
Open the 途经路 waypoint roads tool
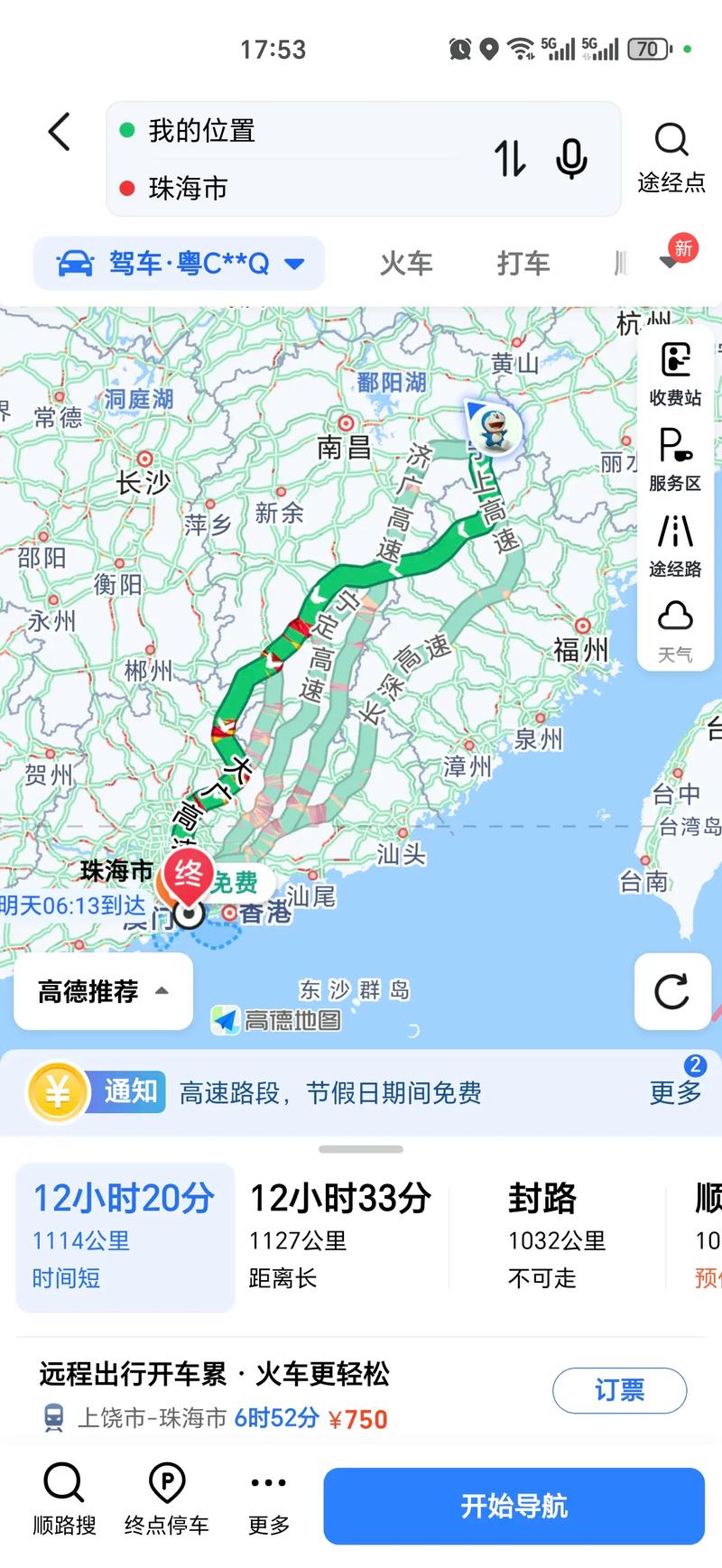tap(674, 544)
